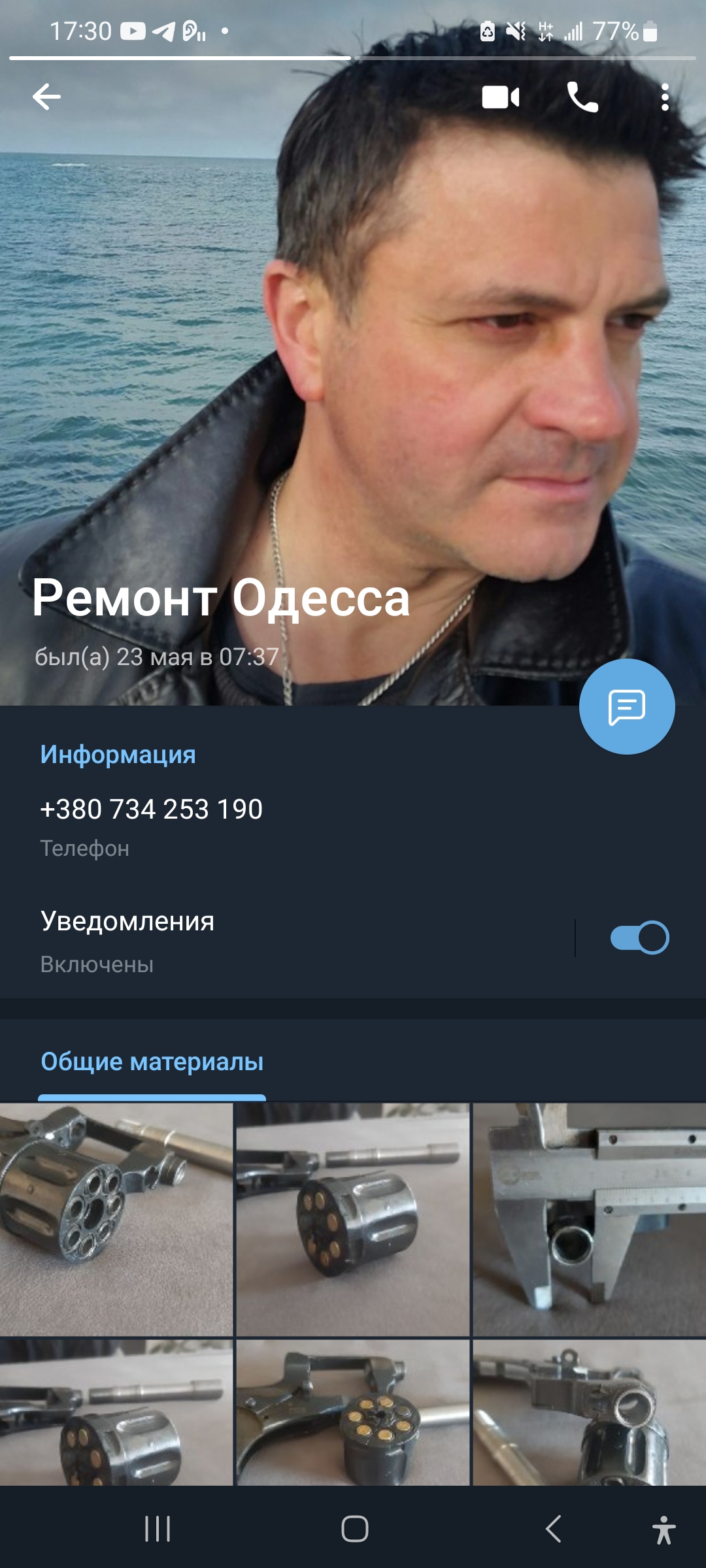Start a voice call with this contact
Image resolution: width=706 pixels, height=1568 pixels.
coord(582,97)
